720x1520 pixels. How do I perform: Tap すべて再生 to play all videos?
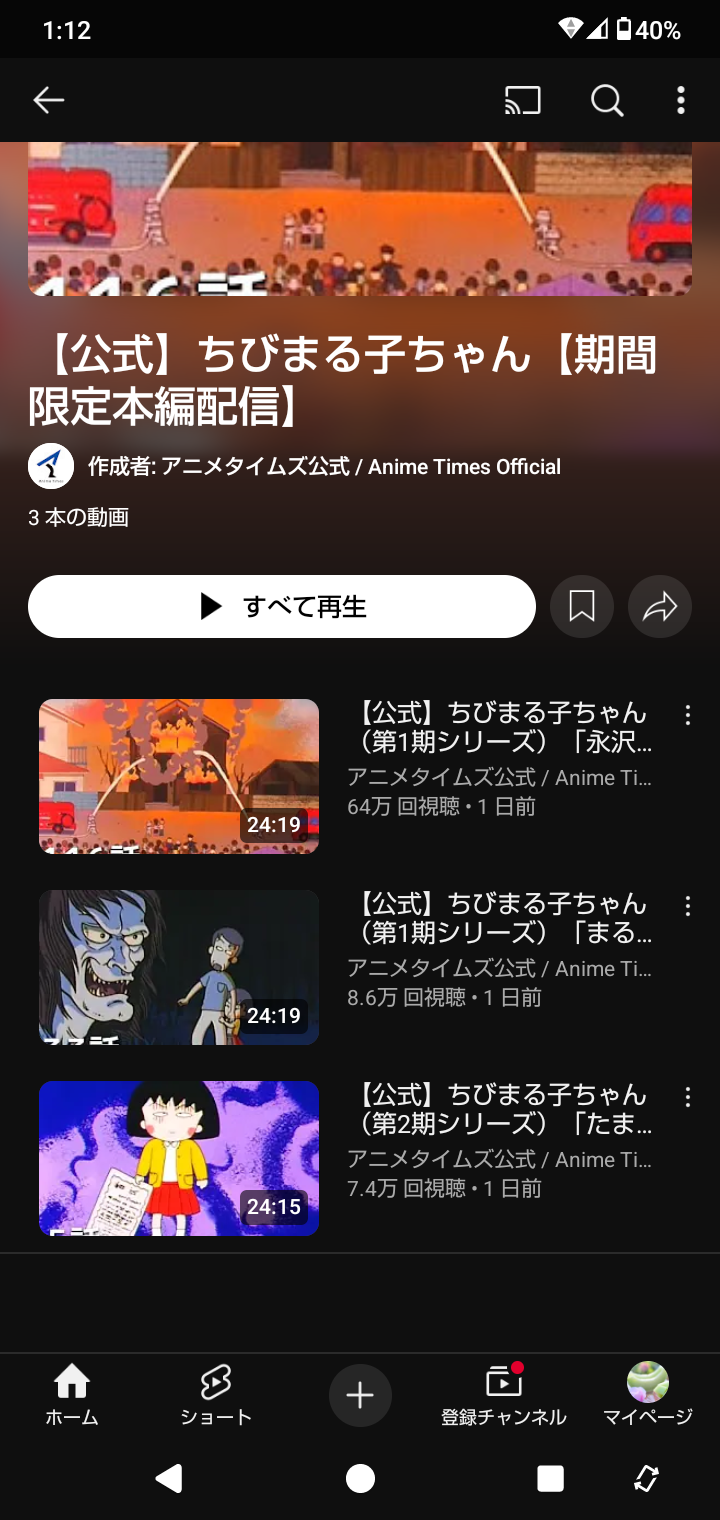282,606
